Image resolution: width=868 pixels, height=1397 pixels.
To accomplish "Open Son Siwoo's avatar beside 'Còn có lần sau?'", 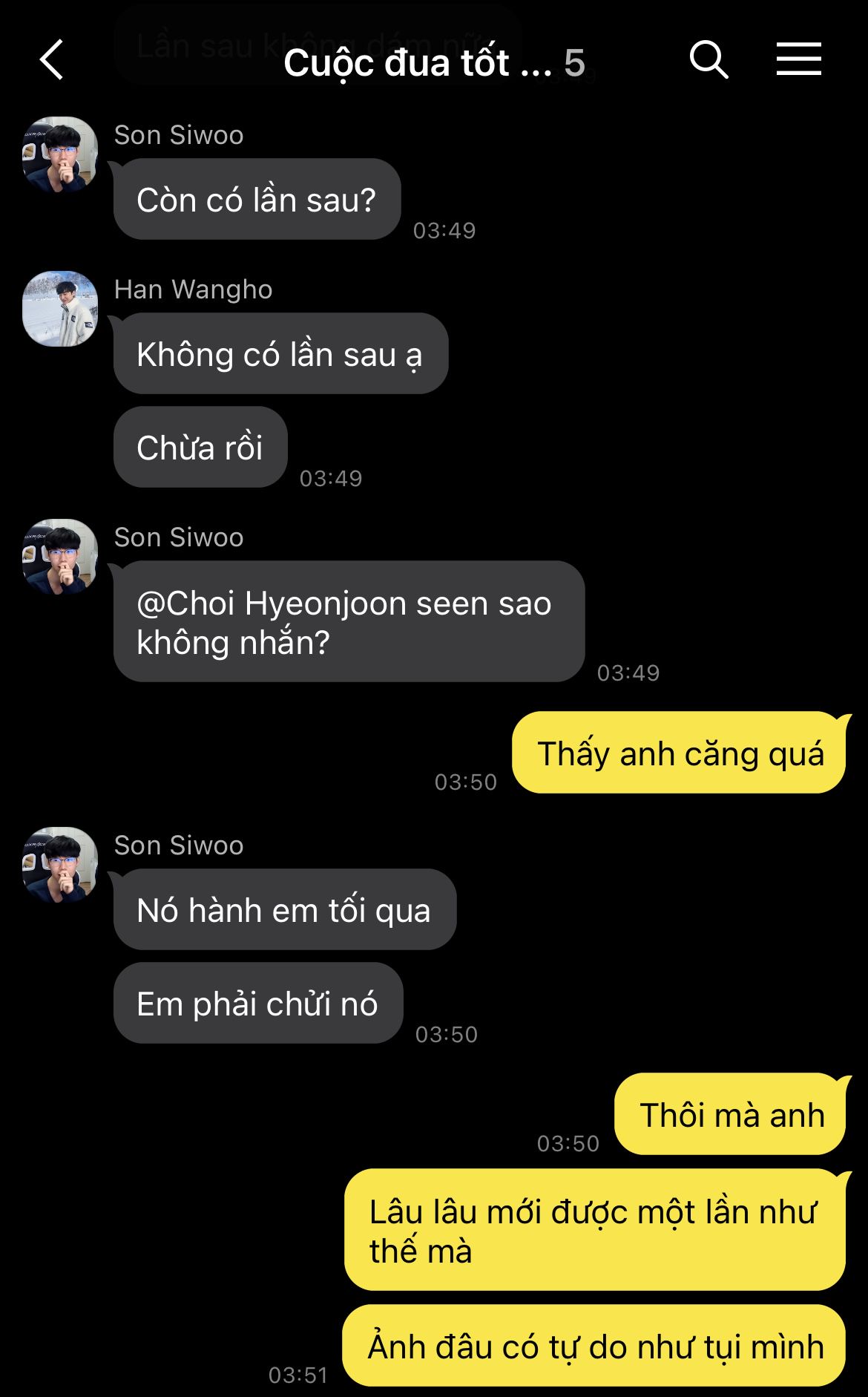I will point(60,154).
